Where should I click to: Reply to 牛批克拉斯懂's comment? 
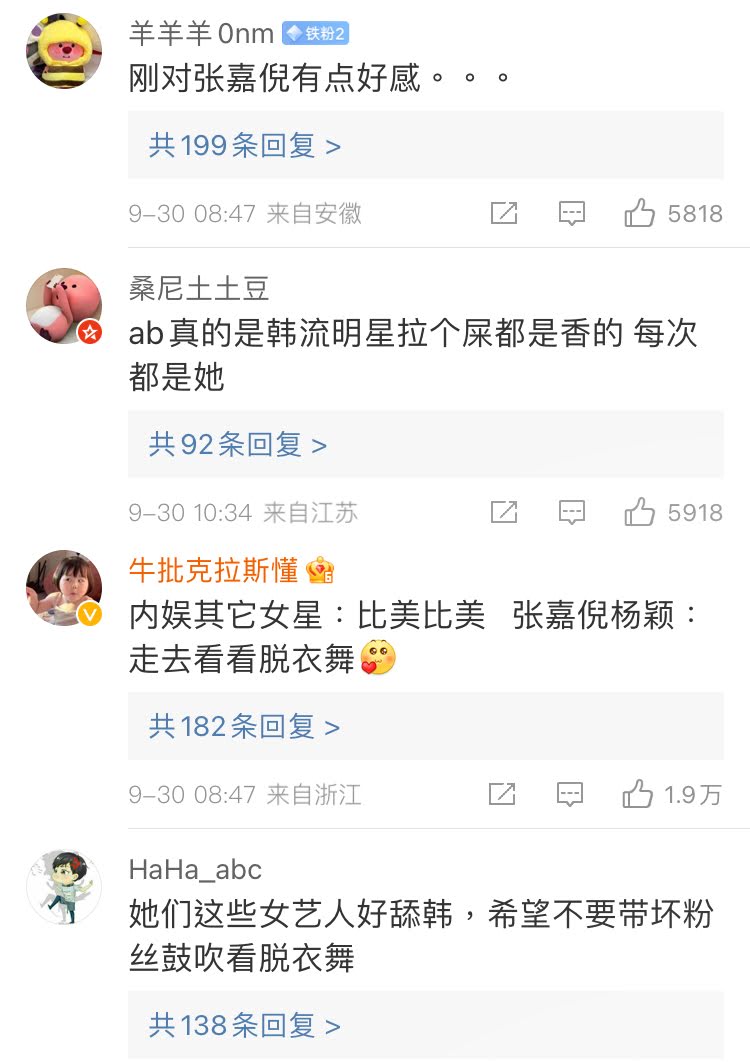[569, 794]
